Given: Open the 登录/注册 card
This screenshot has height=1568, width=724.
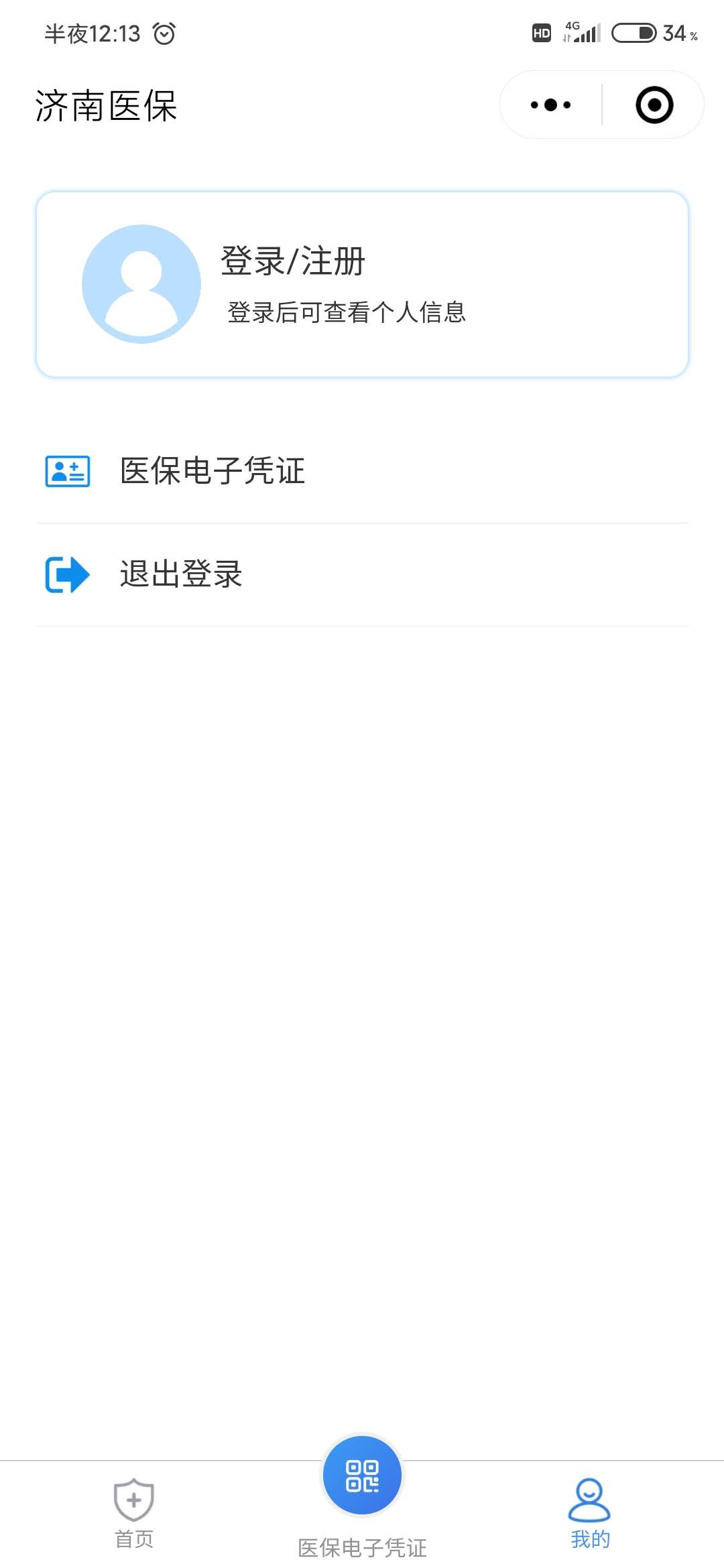Looking at the screenshot, I should point(362,285).
